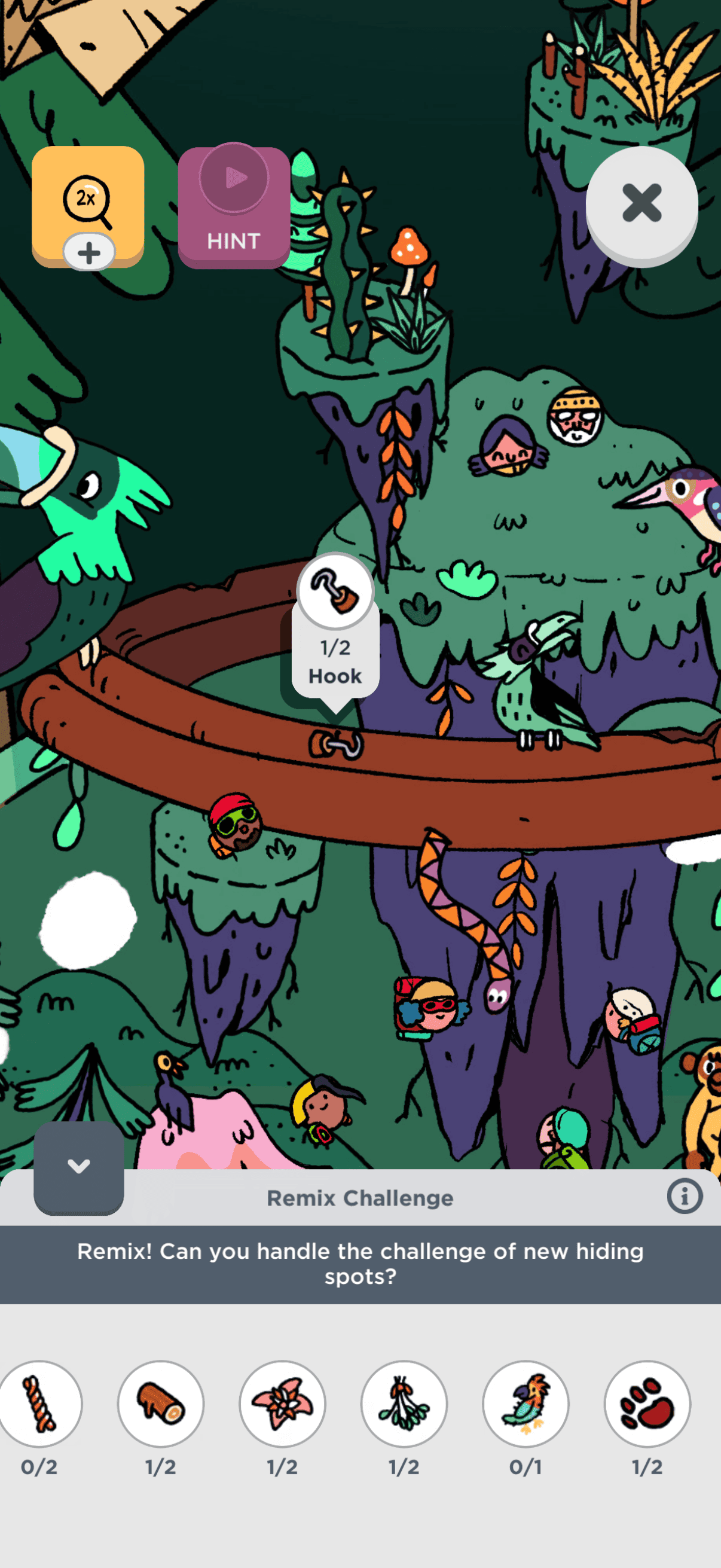Open the Remix Challenge info icon
Screen dimensions: 721x1568
pyautogui.click(x=685, y=1196)
